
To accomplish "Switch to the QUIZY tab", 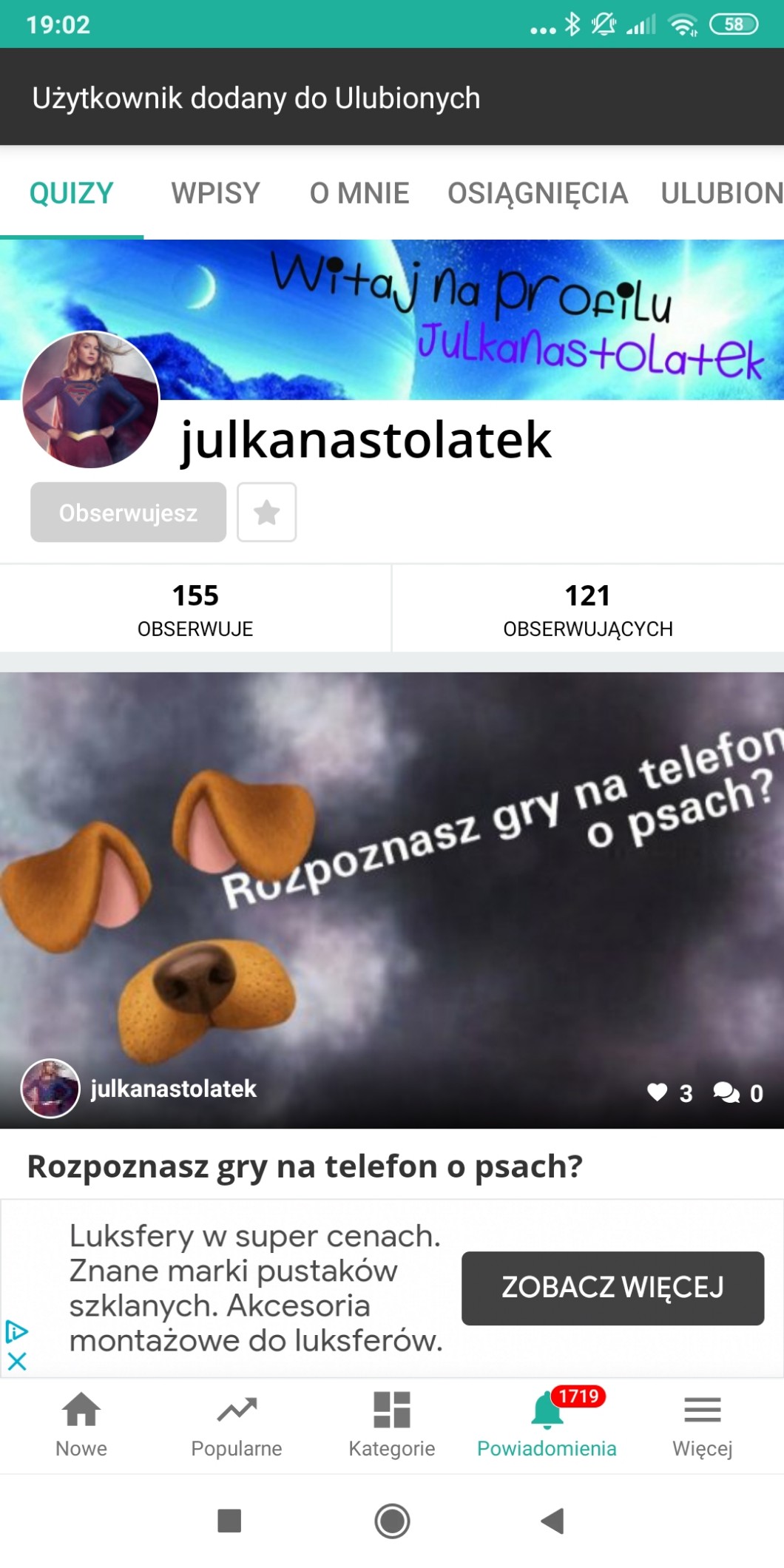I will tap(72, 193).
